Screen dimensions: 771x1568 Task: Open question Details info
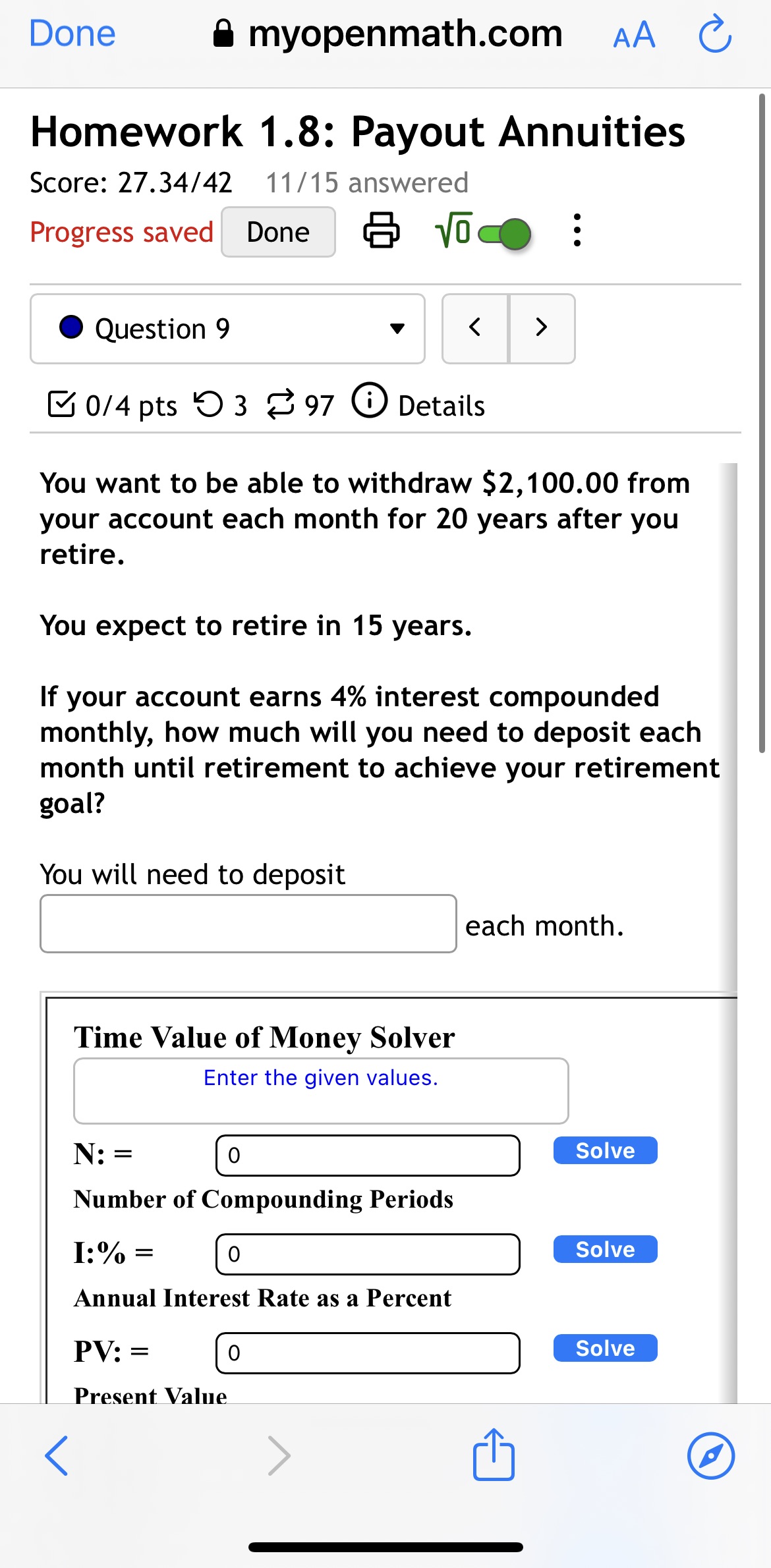pos(420,403)
